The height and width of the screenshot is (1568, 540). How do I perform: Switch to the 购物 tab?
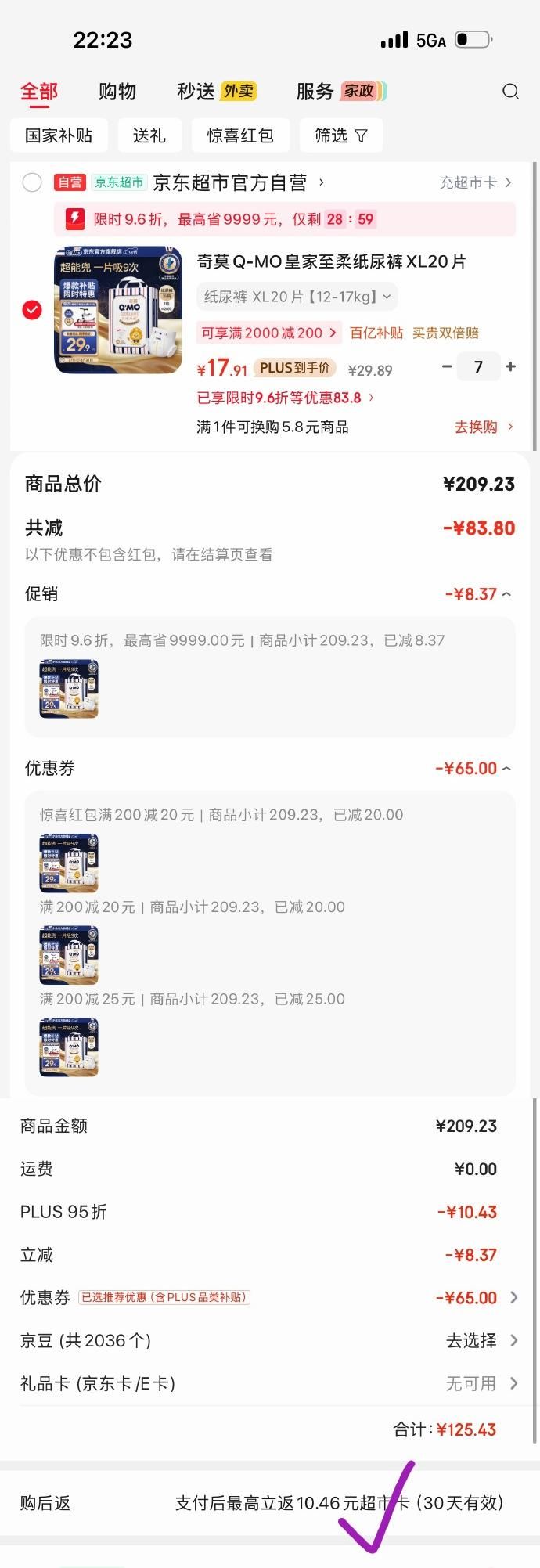click(x=117, y=92)
